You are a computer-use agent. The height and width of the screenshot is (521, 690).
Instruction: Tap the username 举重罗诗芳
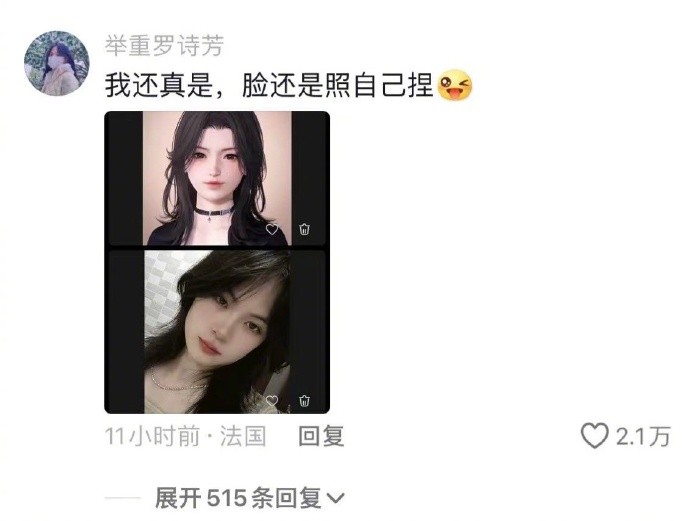pyautogui.click(x=164, y=46)
